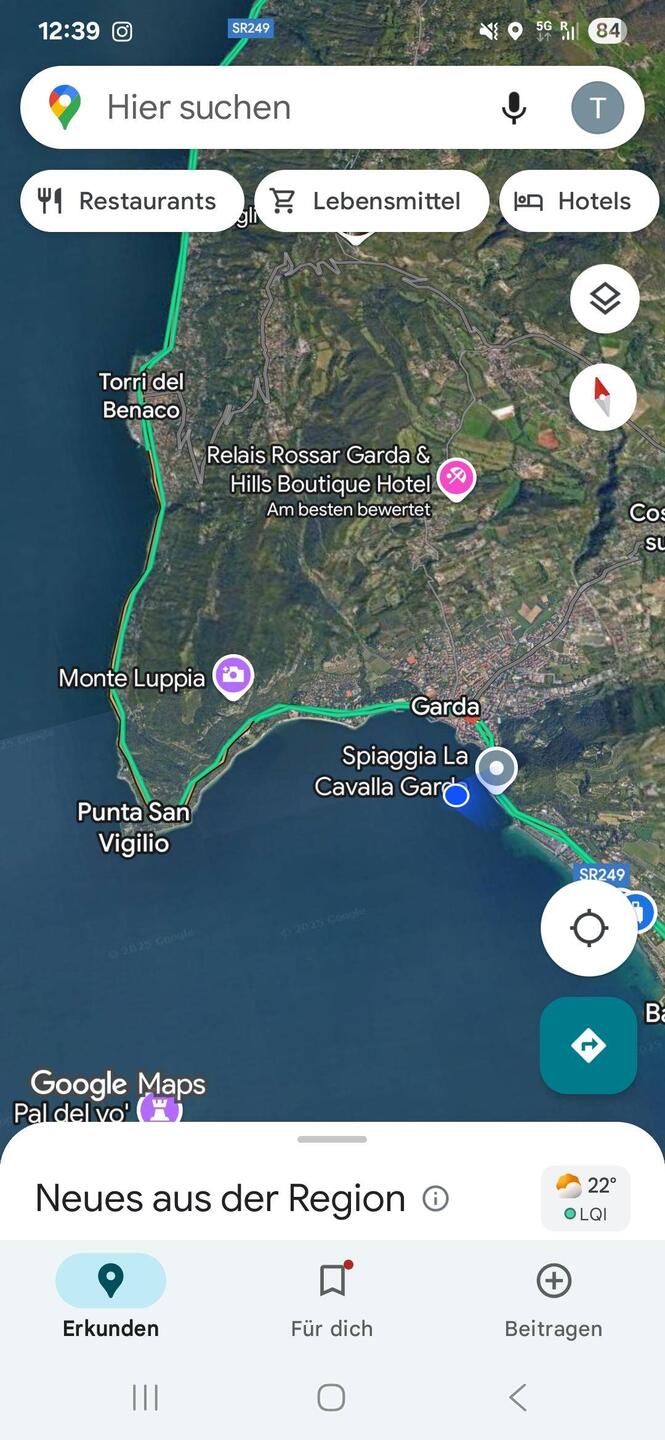This screenshot has width=665, height=1440.
Task: Center map on my current location
Action: [588, 928]
